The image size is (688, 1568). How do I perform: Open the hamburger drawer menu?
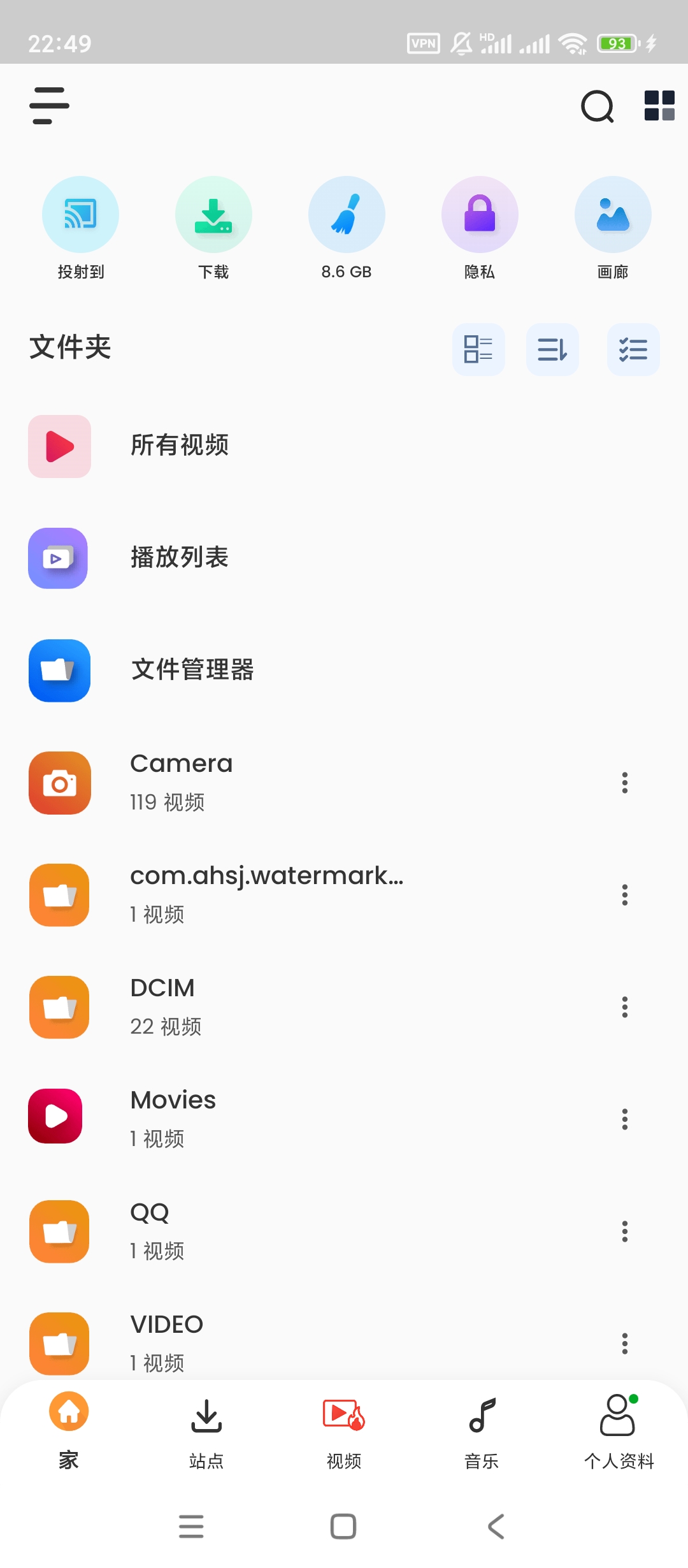49,106
